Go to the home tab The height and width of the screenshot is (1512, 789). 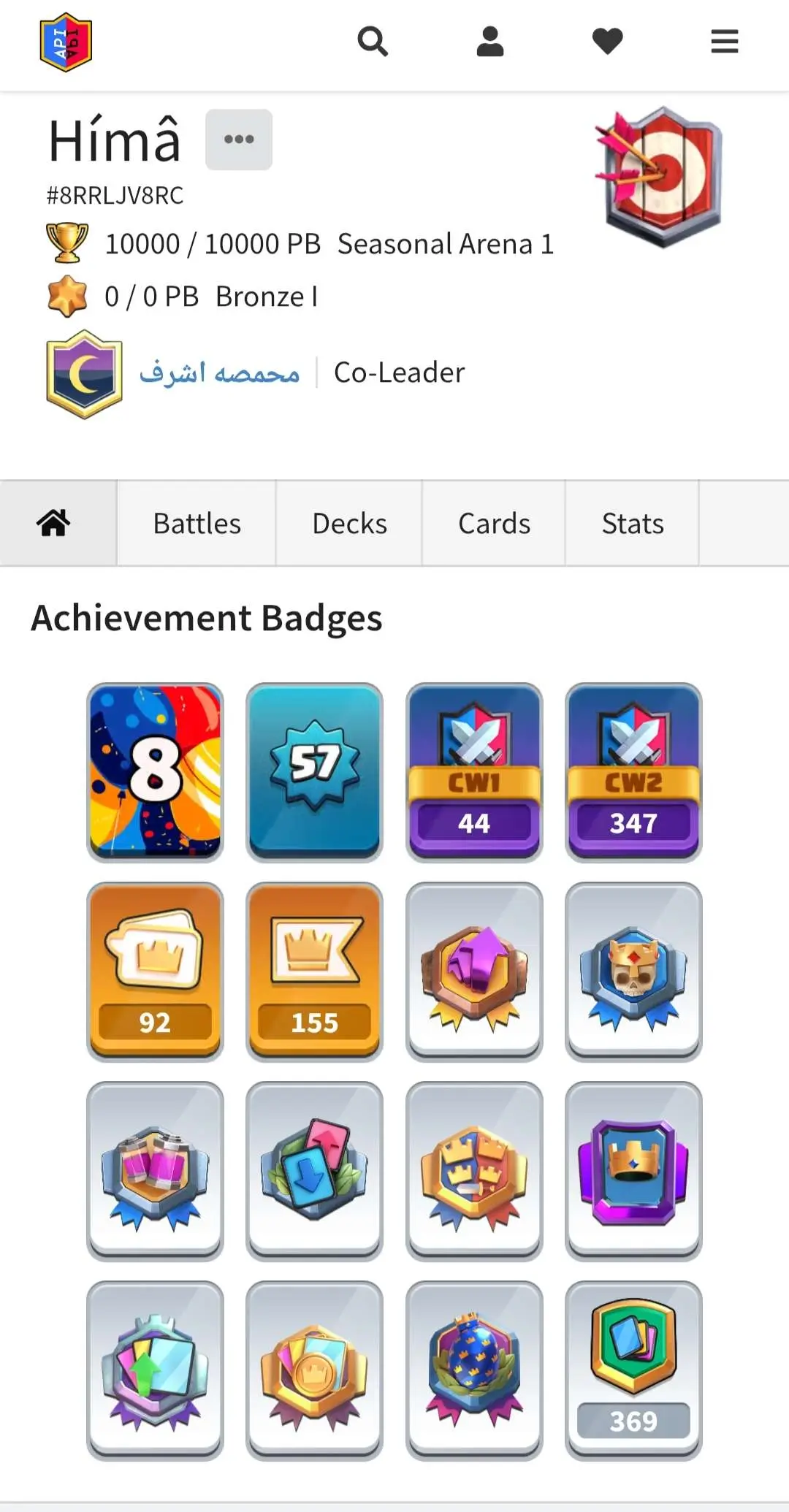pyautogui.click(x=54, y=523)
